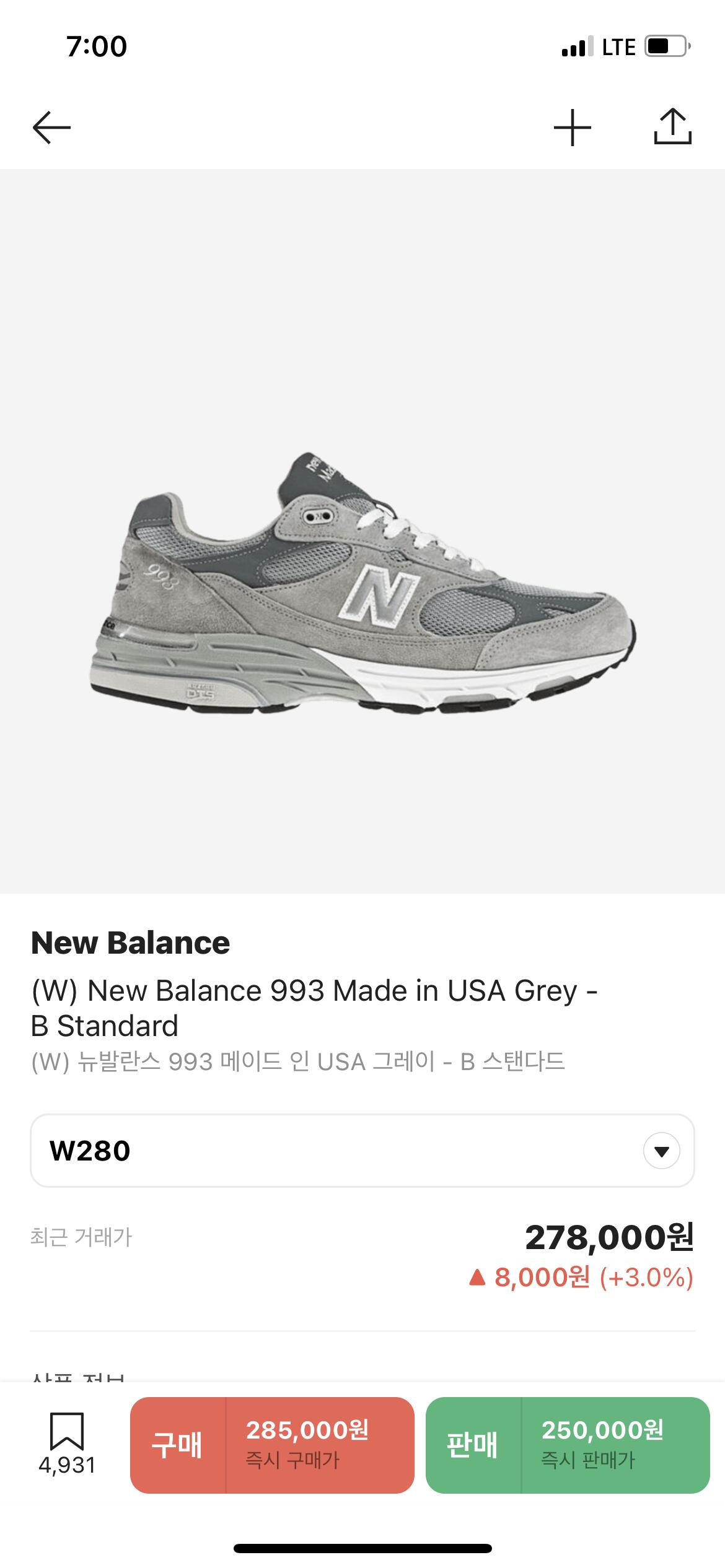The image size is (725, 1568).
Task: Open the New Balance 993 product image
Action: (x=362, y=582)
